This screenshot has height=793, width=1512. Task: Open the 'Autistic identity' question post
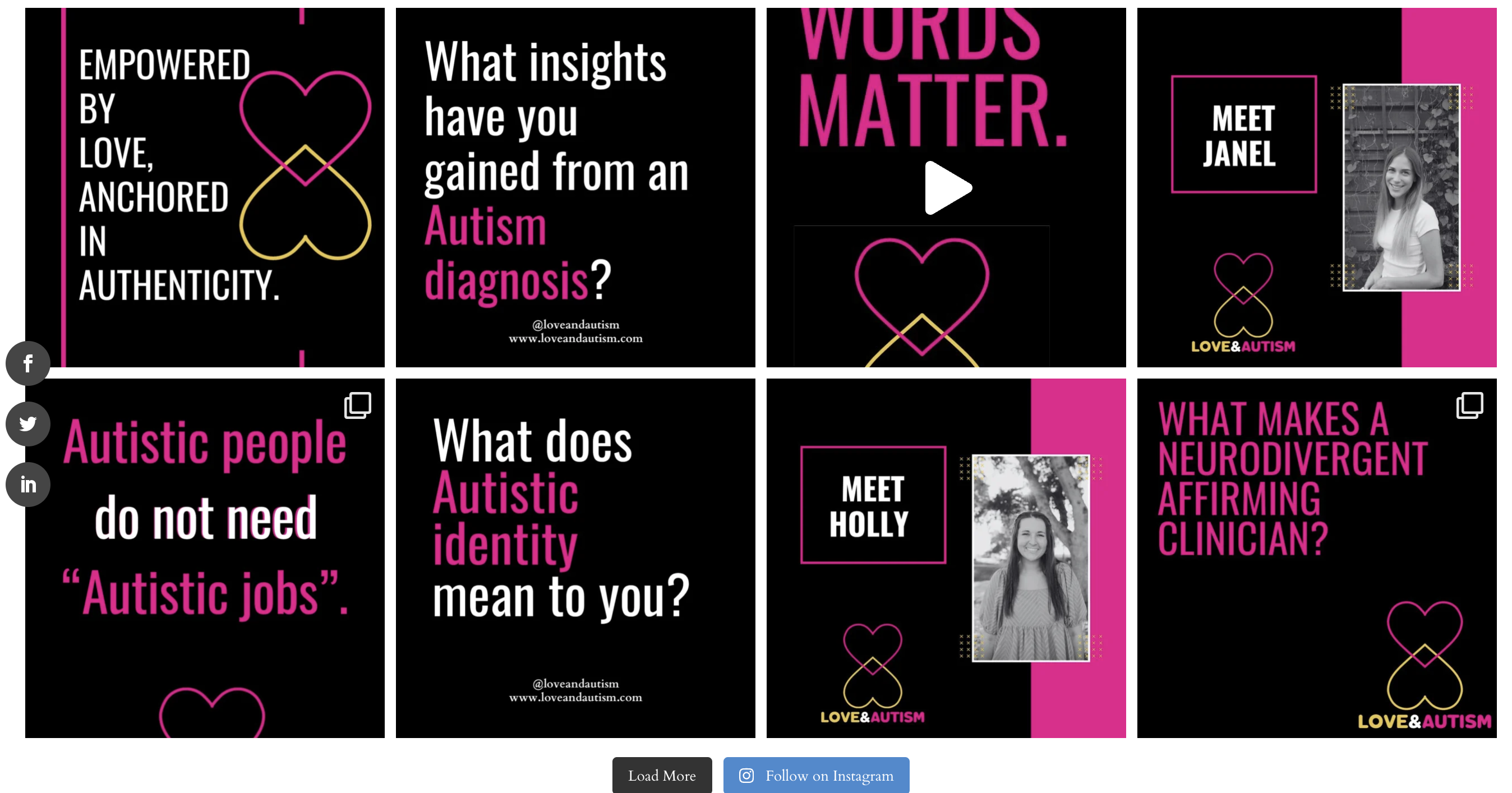(x=575, y=557)
